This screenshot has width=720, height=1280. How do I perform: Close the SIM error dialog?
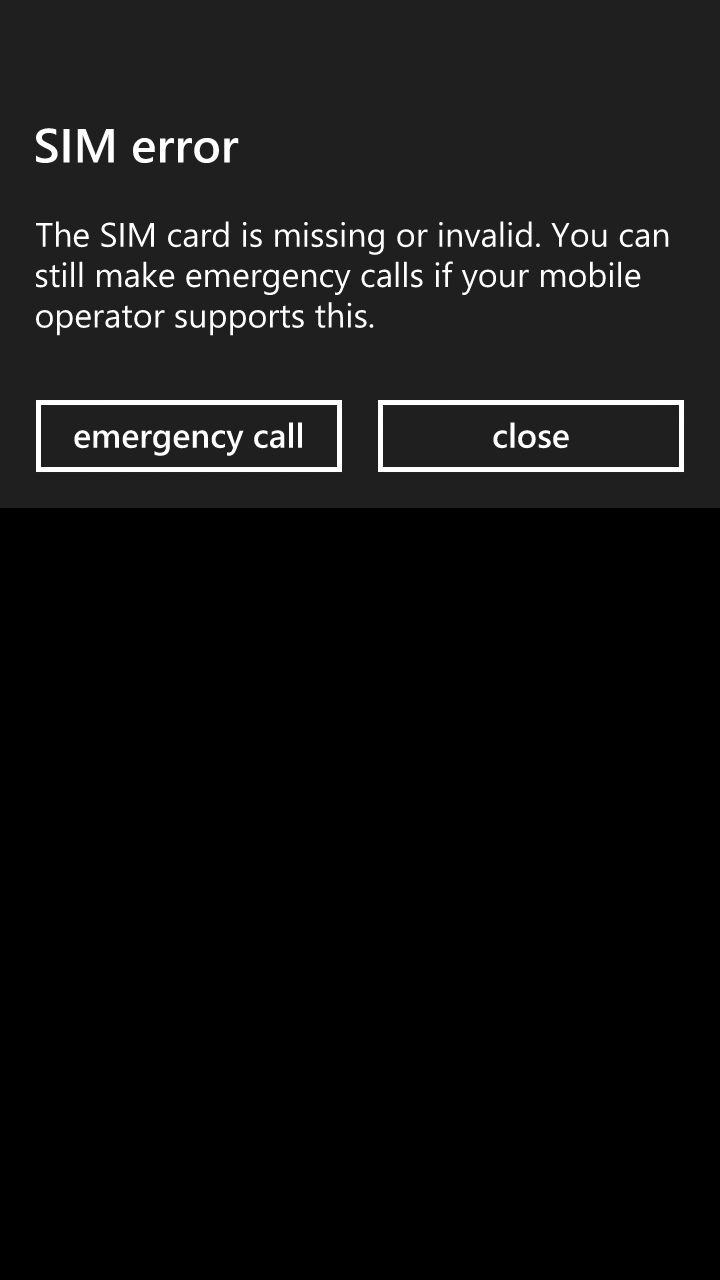pos(531,436)
